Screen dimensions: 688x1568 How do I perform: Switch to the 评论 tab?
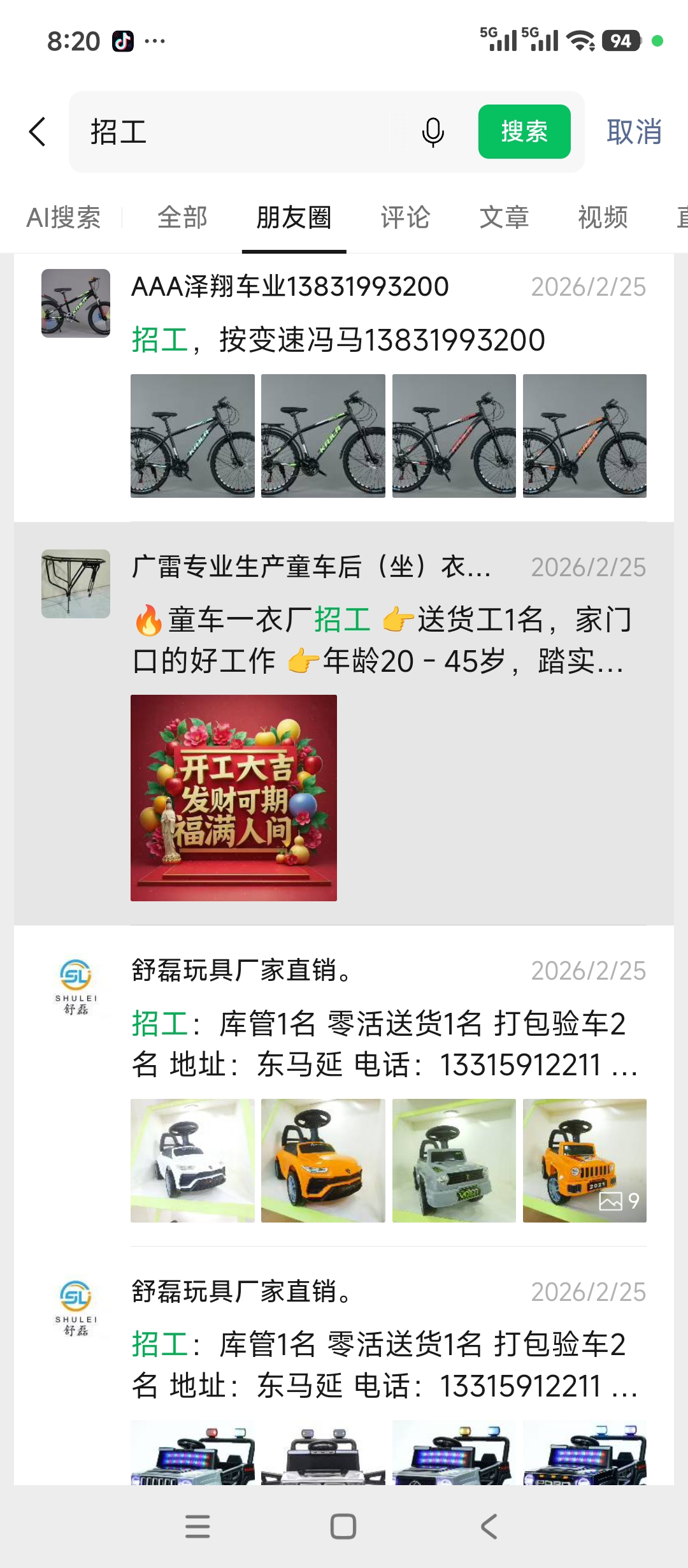[x=405, y=217]
